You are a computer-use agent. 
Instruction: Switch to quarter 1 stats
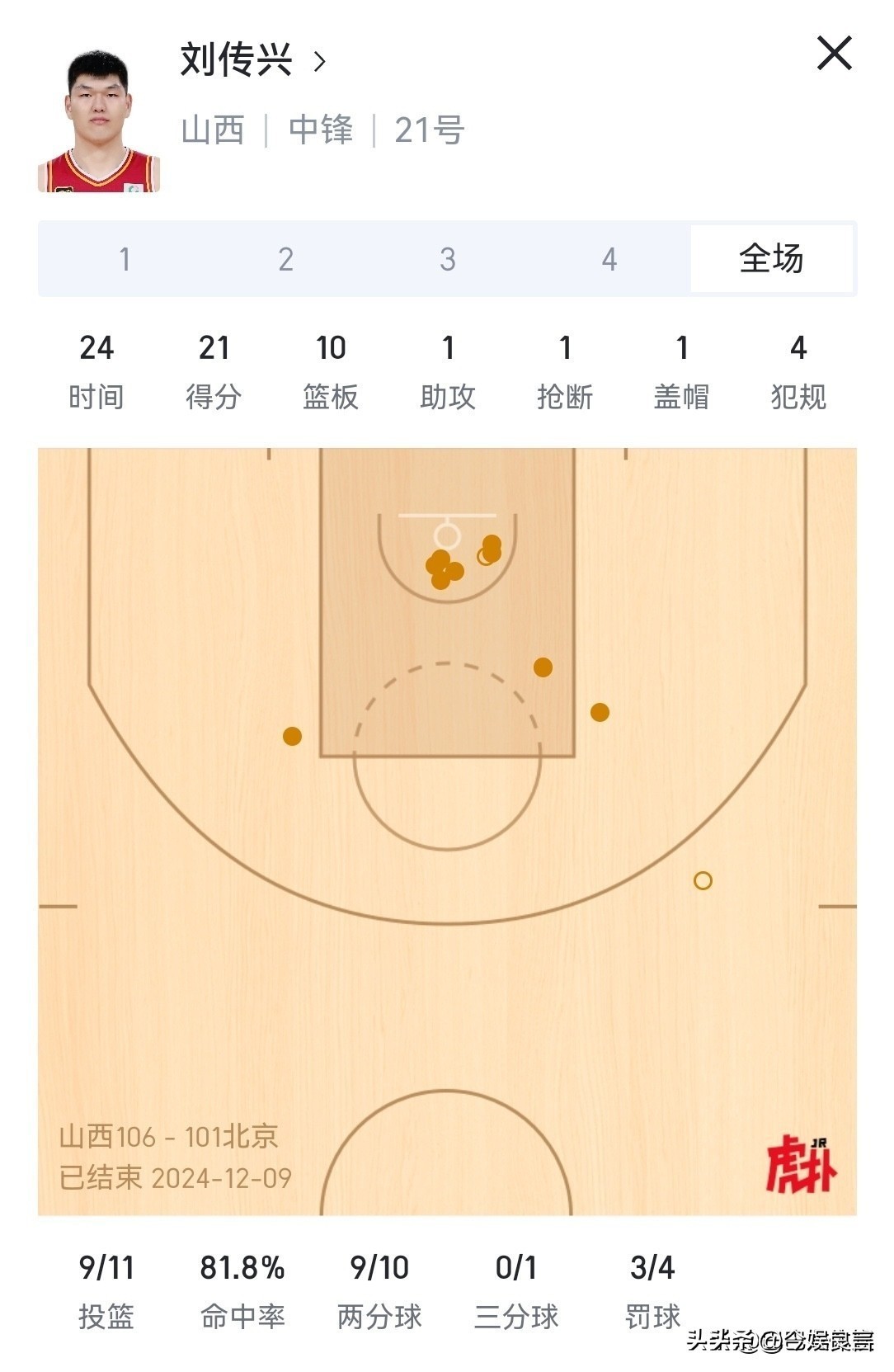(125, 259)
